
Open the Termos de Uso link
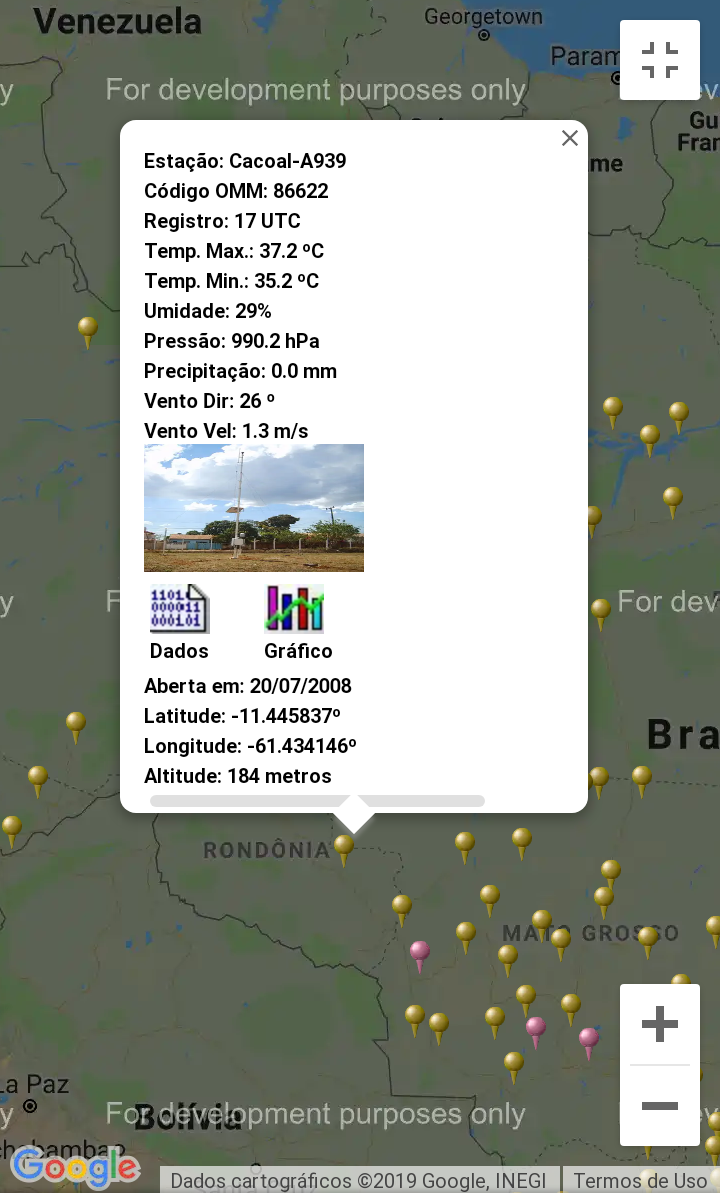click(x=640, y=1181)
